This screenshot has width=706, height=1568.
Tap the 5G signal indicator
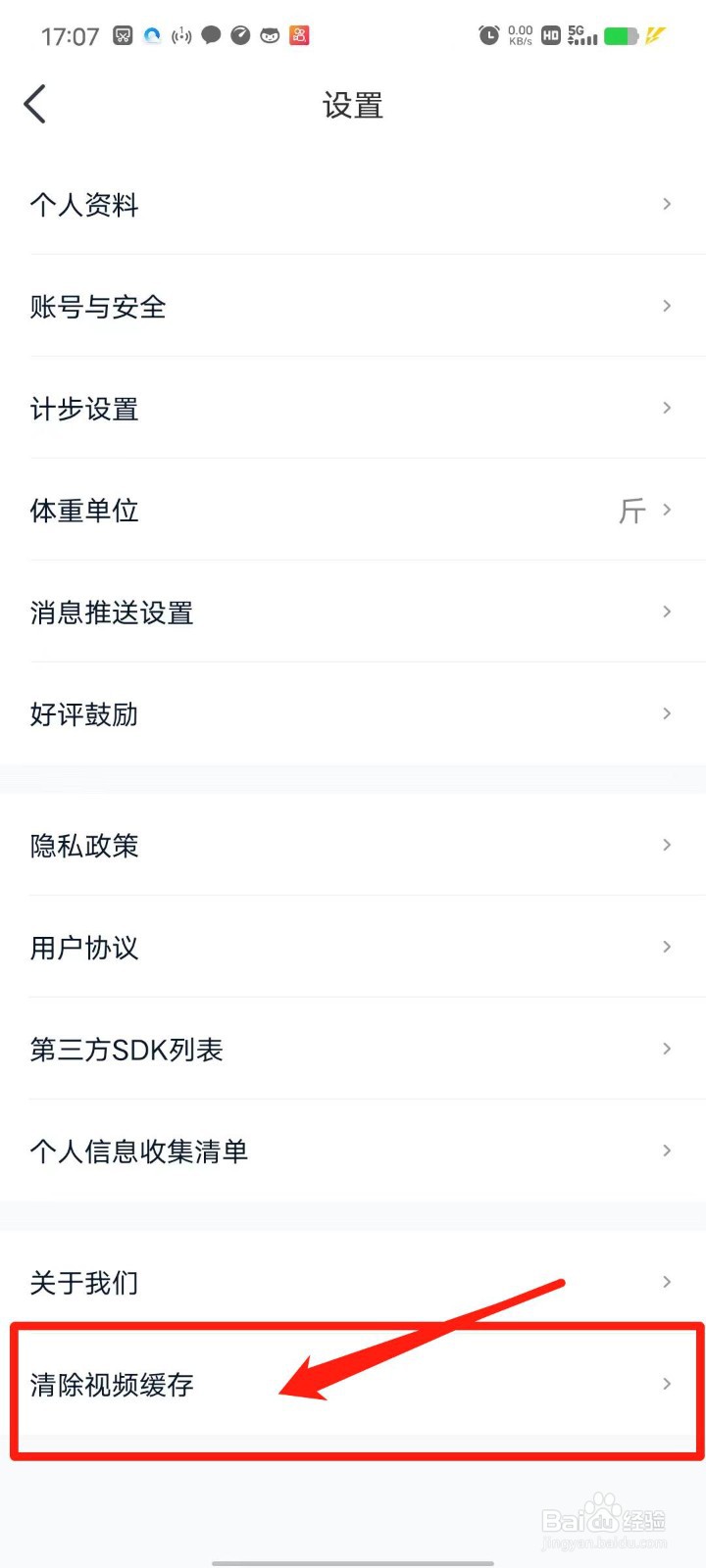click(x=581, y=35)
